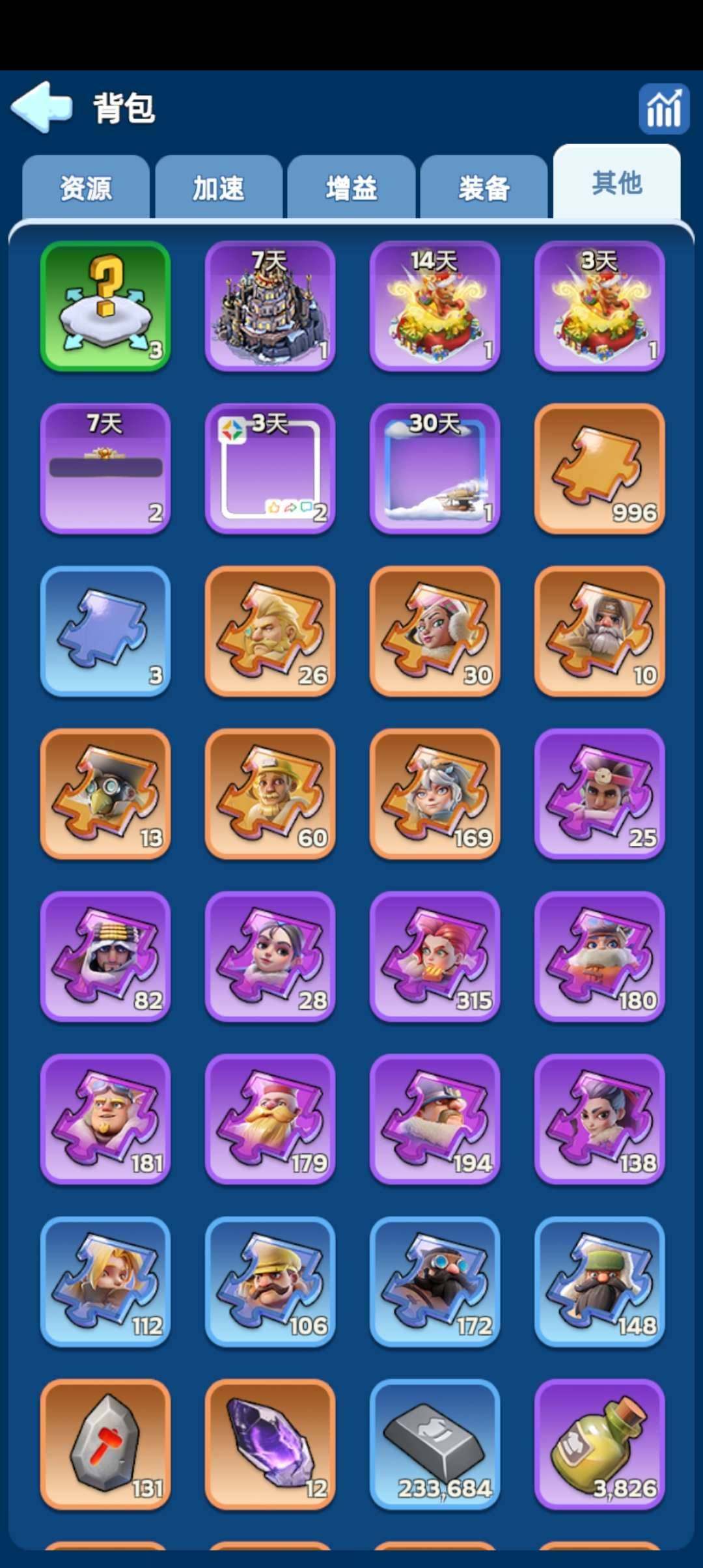
Task: Switch to the 装备 tab
Action: [x=484, y=188]
